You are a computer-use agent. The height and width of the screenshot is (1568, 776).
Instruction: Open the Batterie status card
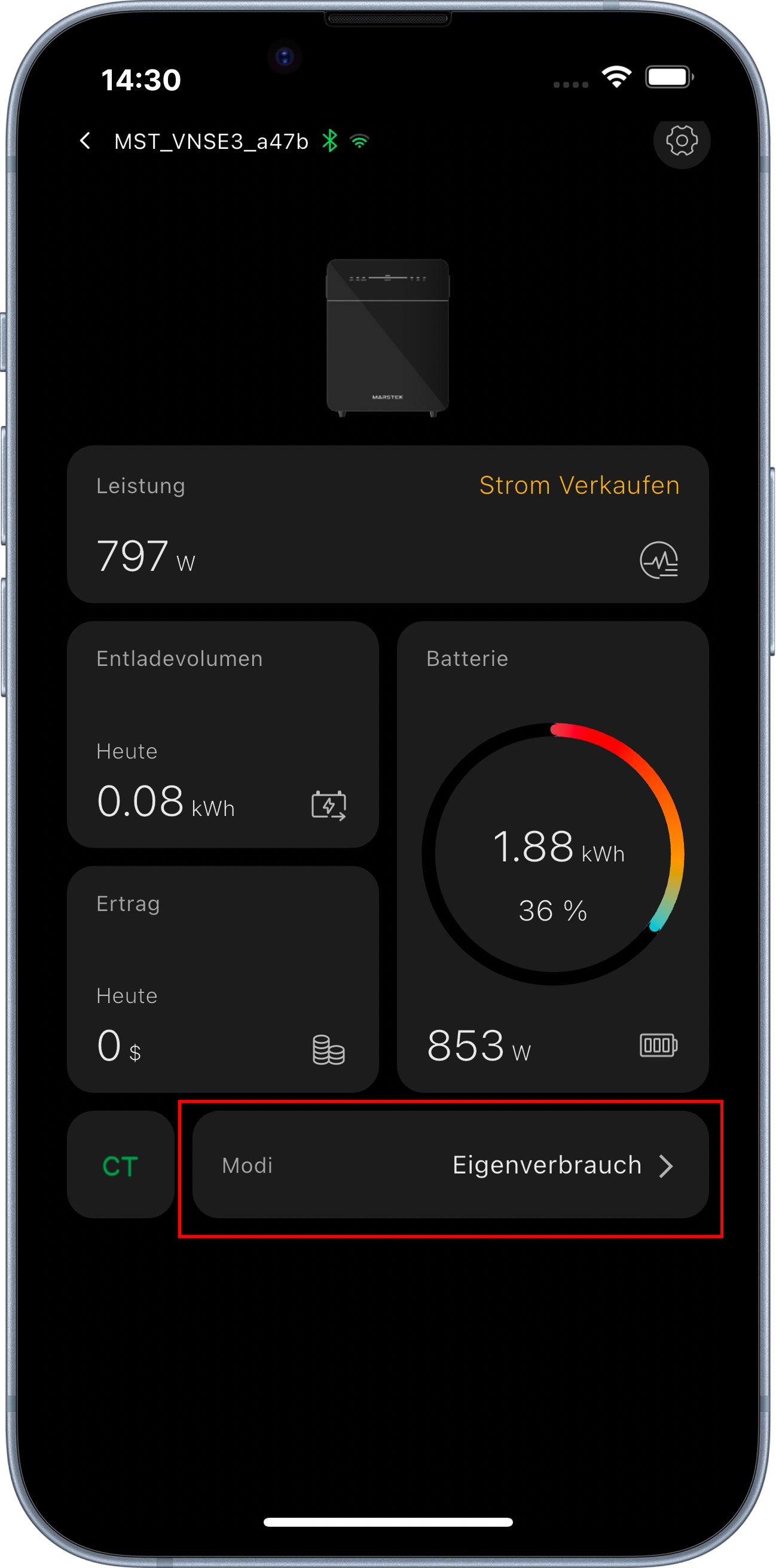click(552, 856)
